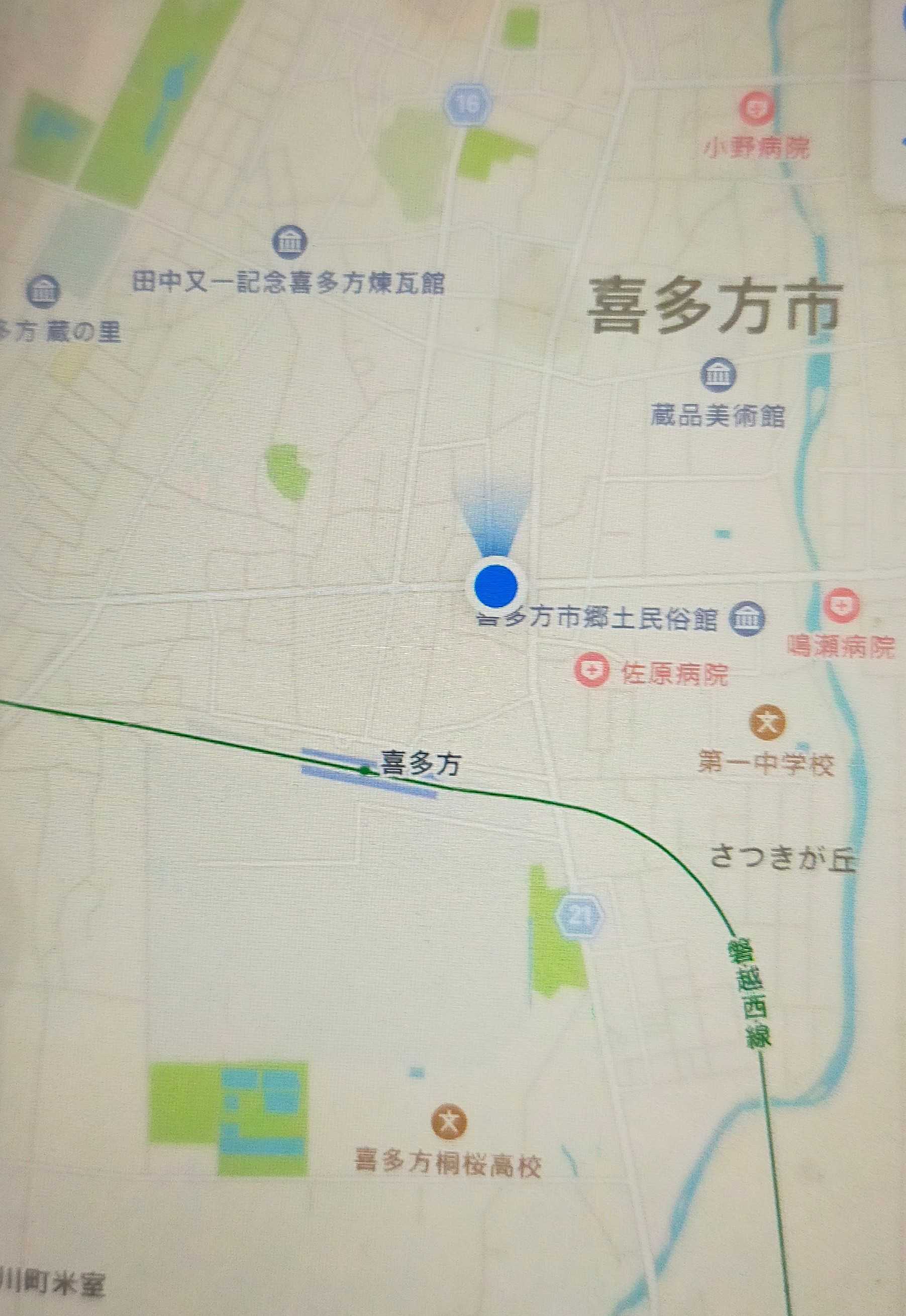This screenshot has width=906, height=1316.
Task: Tap the 佐原病院 hospital marker
Action: click(x=591, y=670)
